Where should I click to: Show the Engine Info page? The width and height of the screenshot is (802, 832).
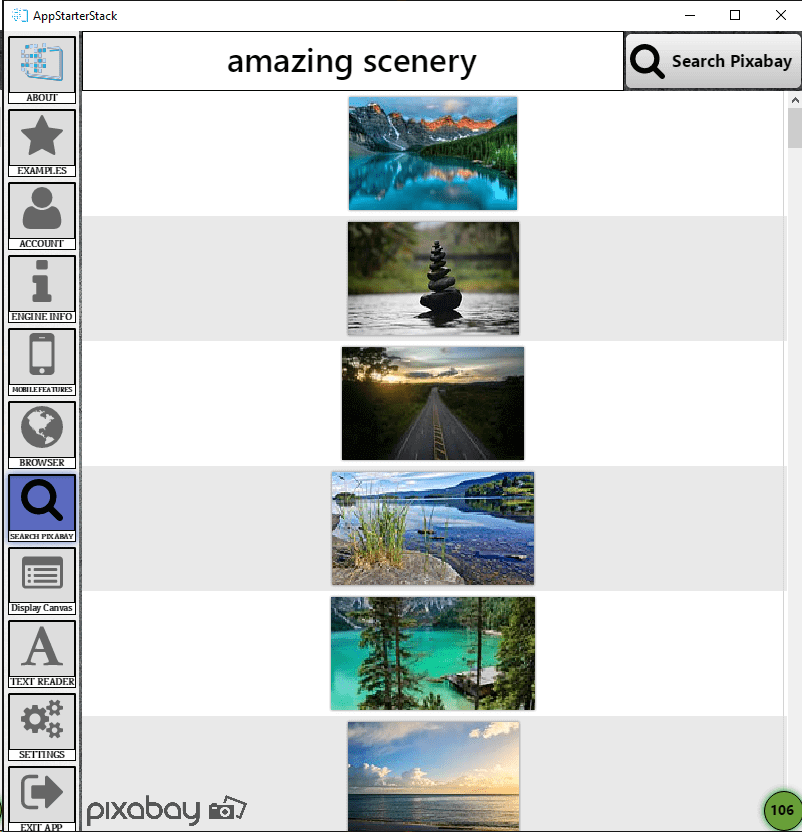(42, 287)
